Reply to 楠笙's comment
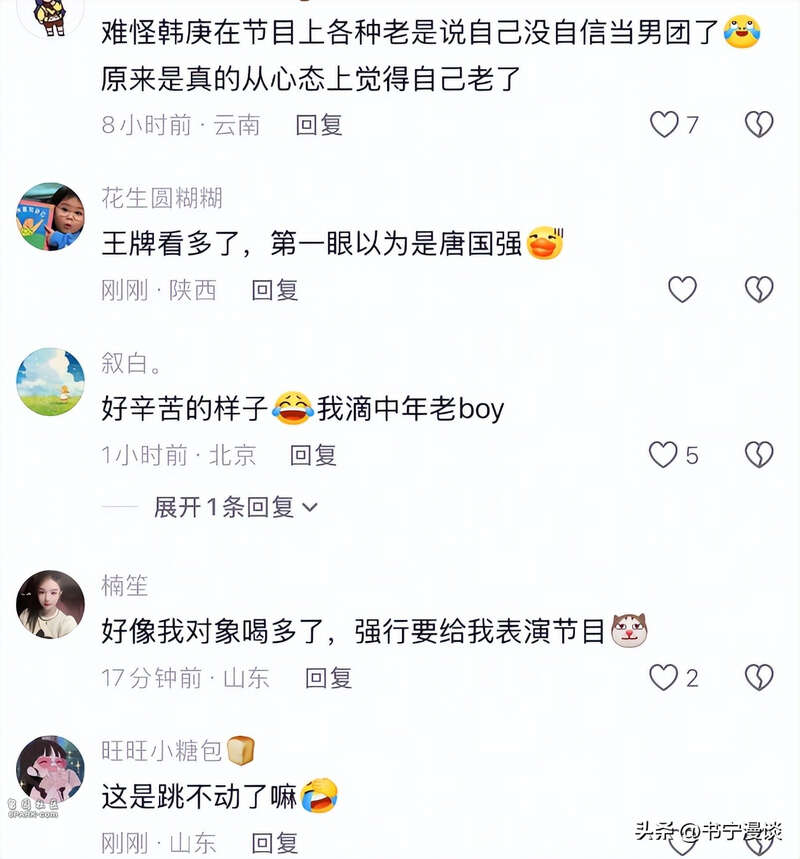 point(329,678)
